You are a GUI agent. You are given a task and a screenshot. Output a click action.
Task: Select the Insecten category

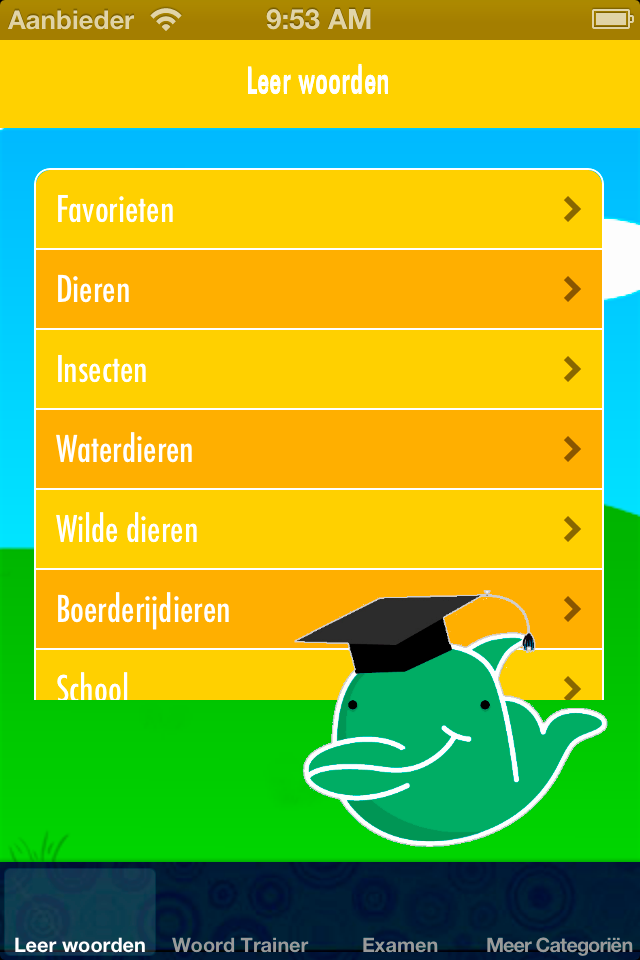click(318, 370)
